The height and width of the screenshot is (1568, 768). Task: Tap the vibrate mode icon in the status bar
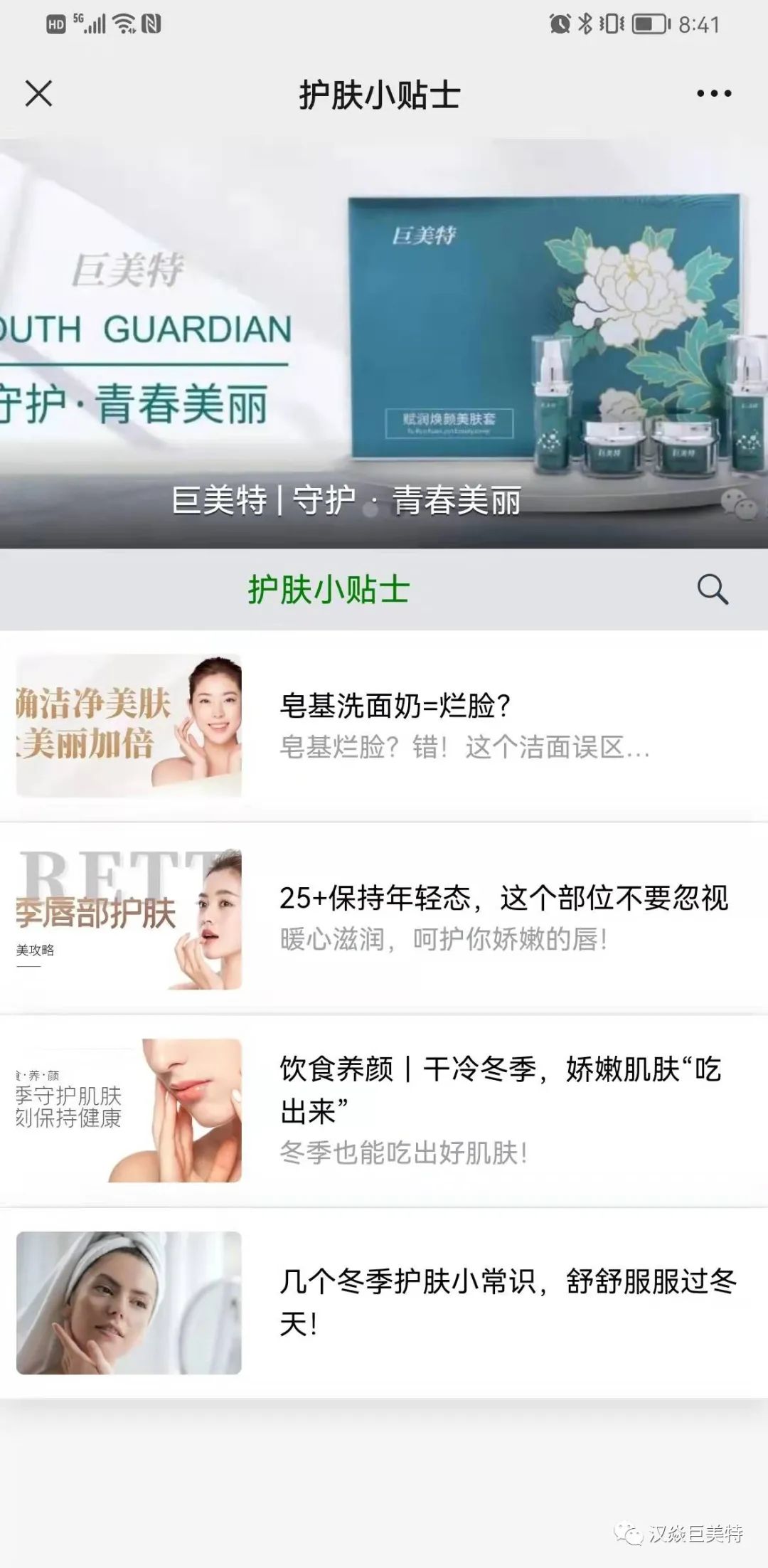612,22
